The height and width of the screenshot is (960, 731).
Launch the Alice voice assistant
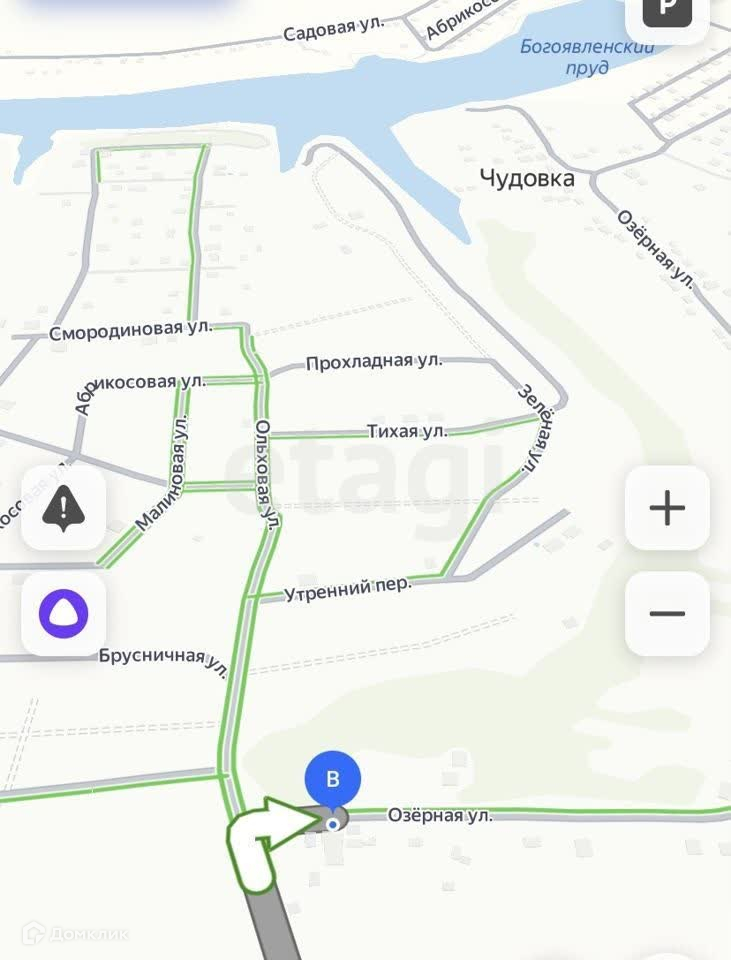64,613
